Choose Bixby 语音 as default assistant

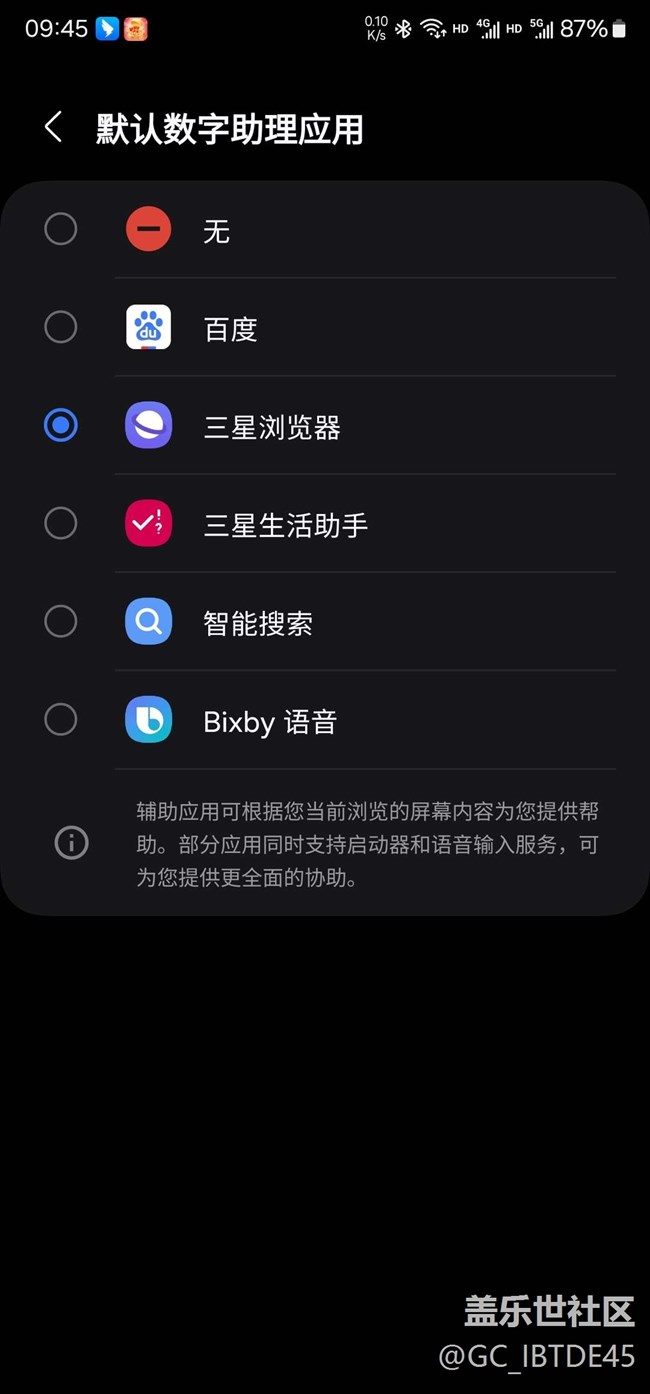click(61, 719)
